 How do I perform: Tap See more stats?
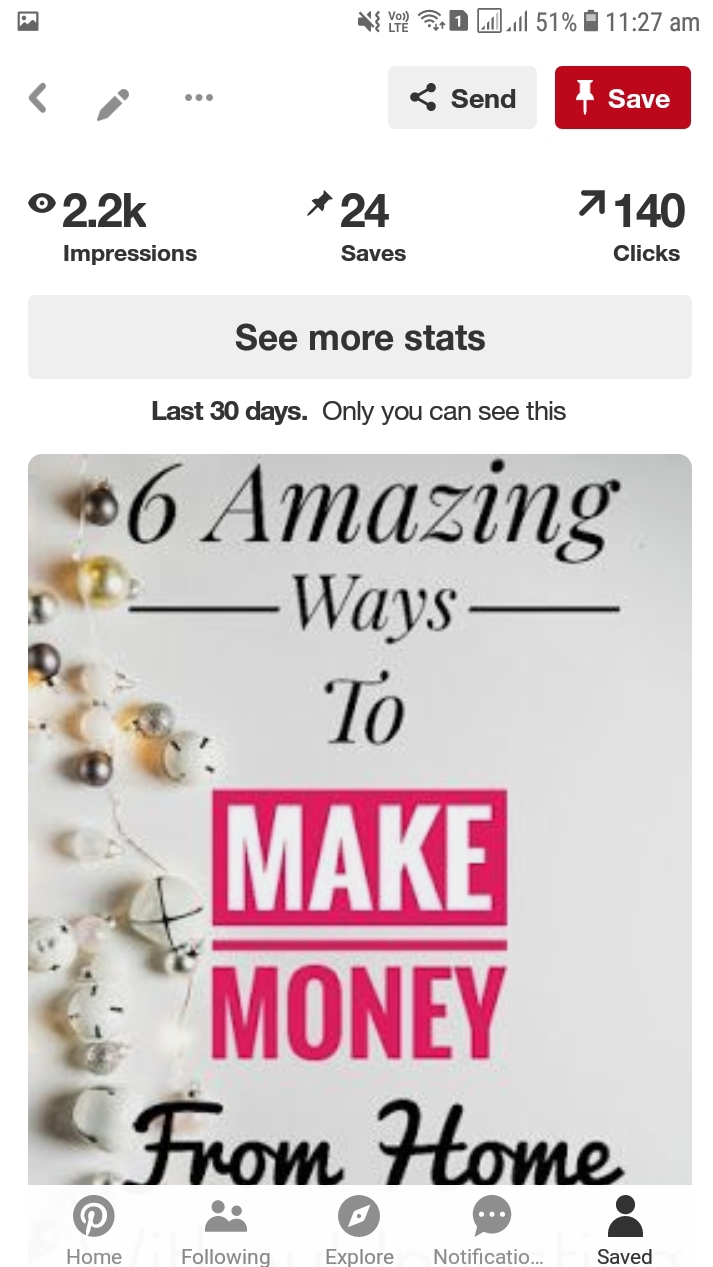[x=359, y=338]
